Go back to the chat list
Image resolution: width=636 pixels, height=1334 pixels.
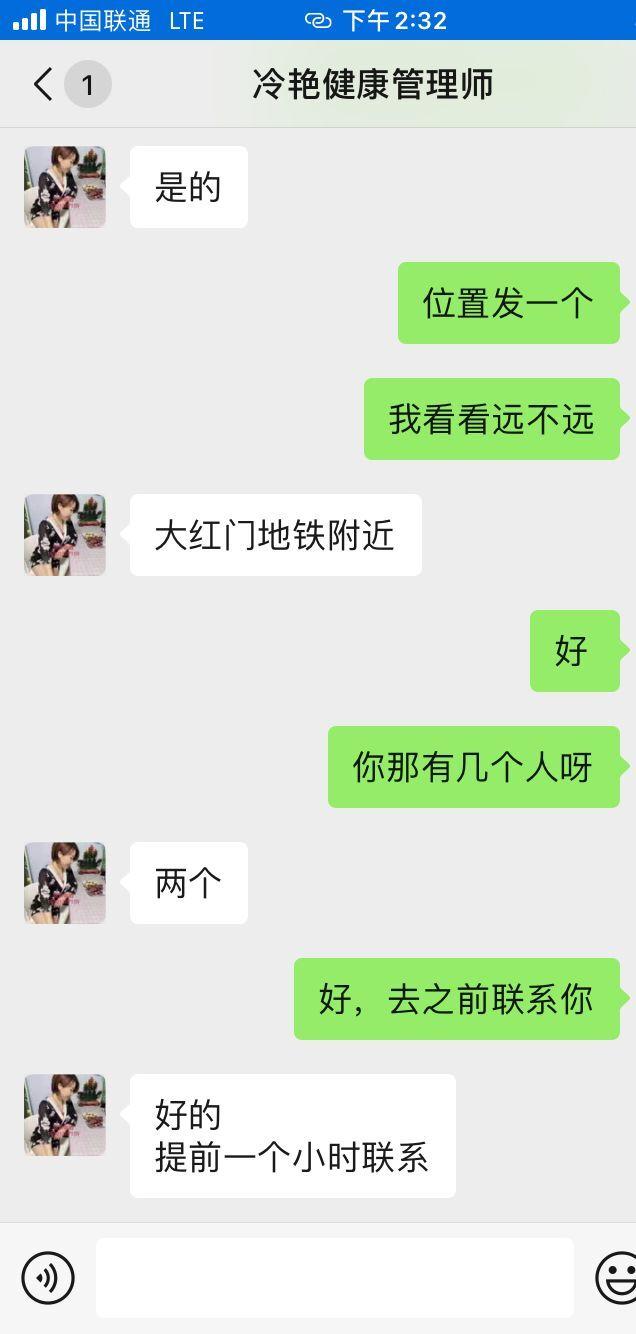coord(44,85)
